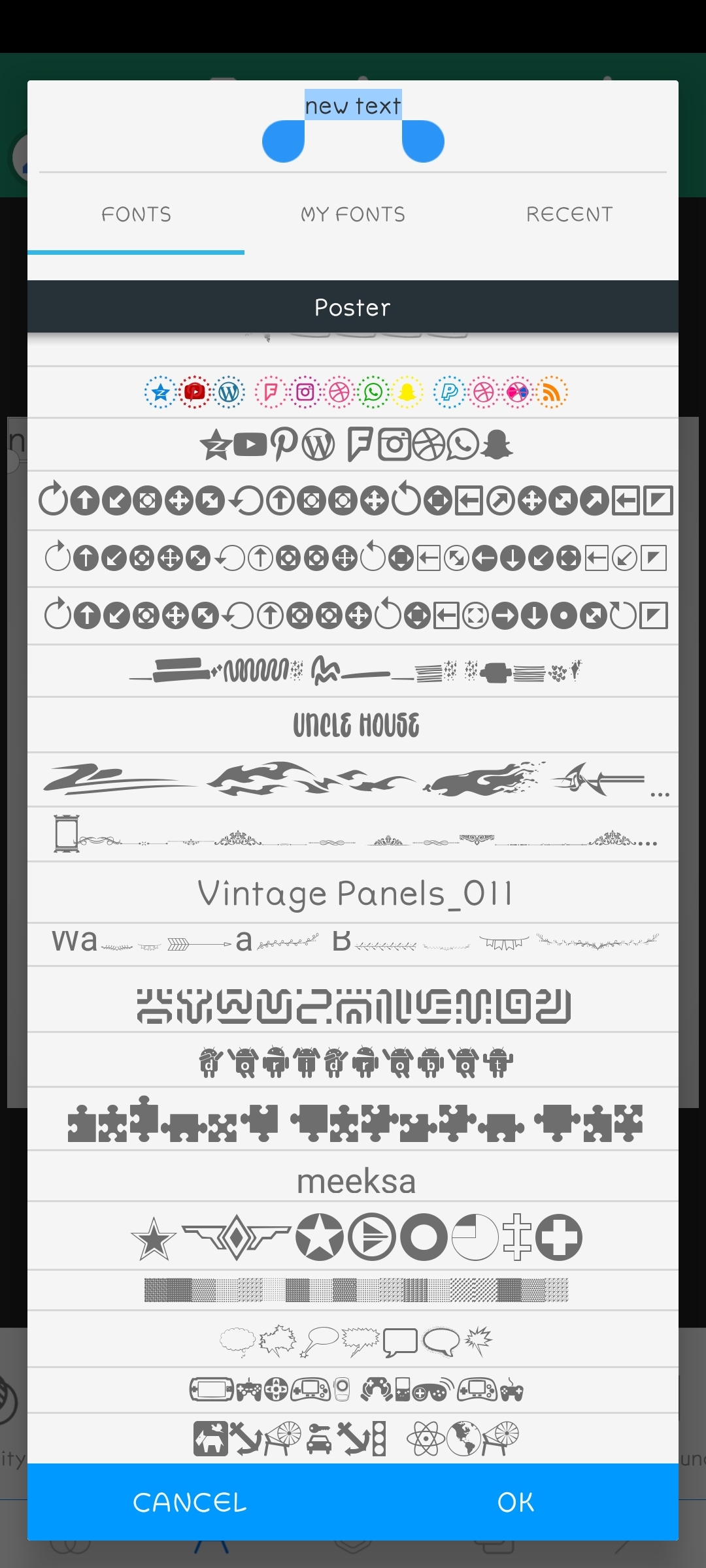
Task: Pick the speech bubbles font
Action: pos(355,1341)
